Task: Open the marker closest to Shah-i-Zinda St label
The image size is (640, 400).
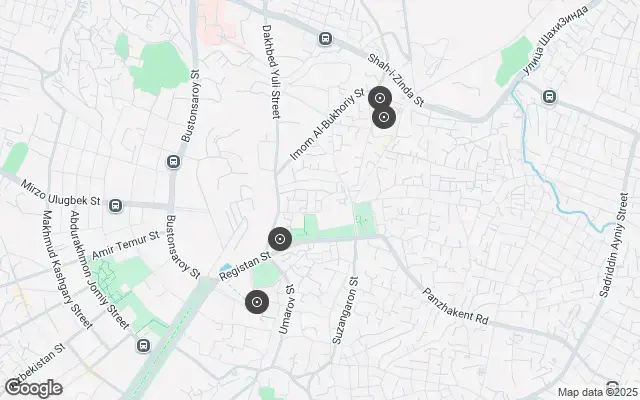Action: [x=380, y=98]
